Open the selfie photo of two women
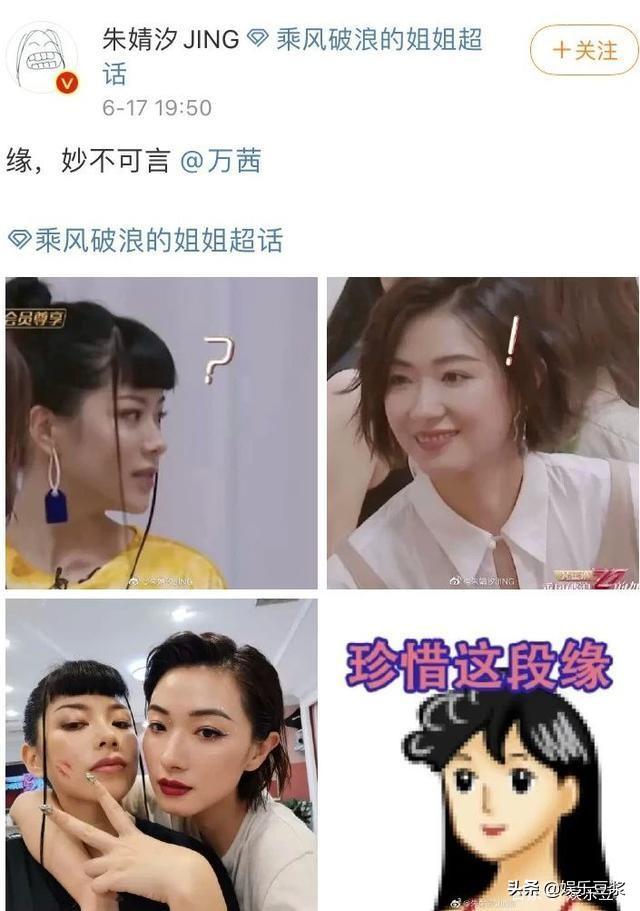 (x=161, y=754)
